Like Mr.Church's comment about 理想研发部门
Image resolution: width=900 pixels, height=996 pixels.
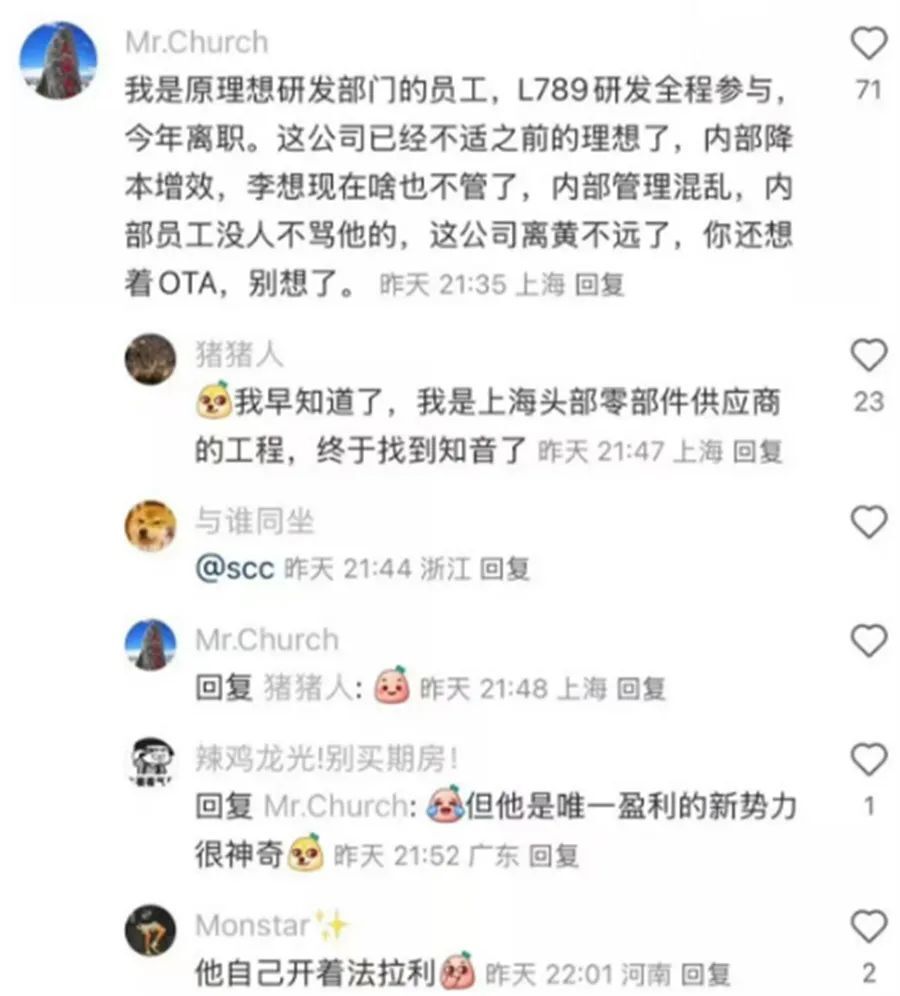click(868, 43)
